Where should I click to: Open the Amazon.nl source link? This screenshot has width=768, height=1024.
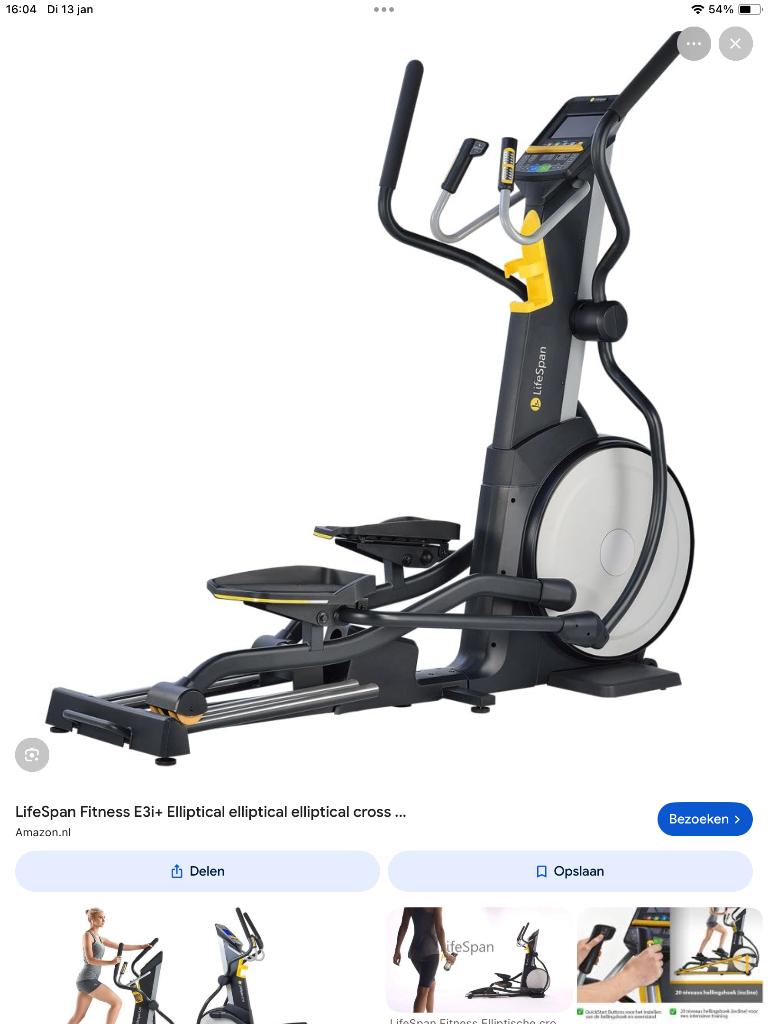point(43,831)
